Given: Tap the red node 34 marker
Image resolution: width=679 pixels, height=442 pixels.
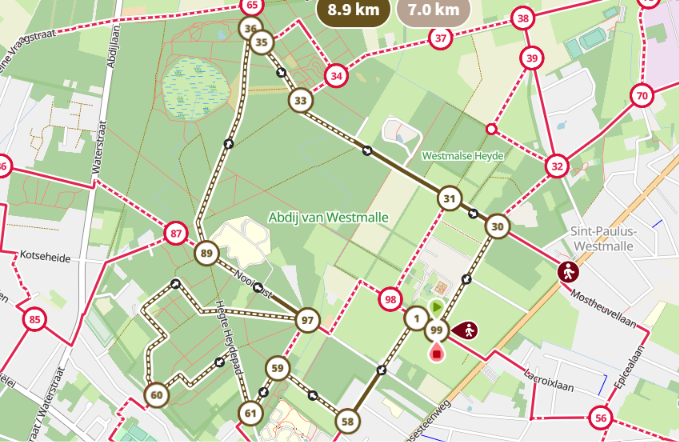Looking at the screenshot, I should tap(336, 76).
